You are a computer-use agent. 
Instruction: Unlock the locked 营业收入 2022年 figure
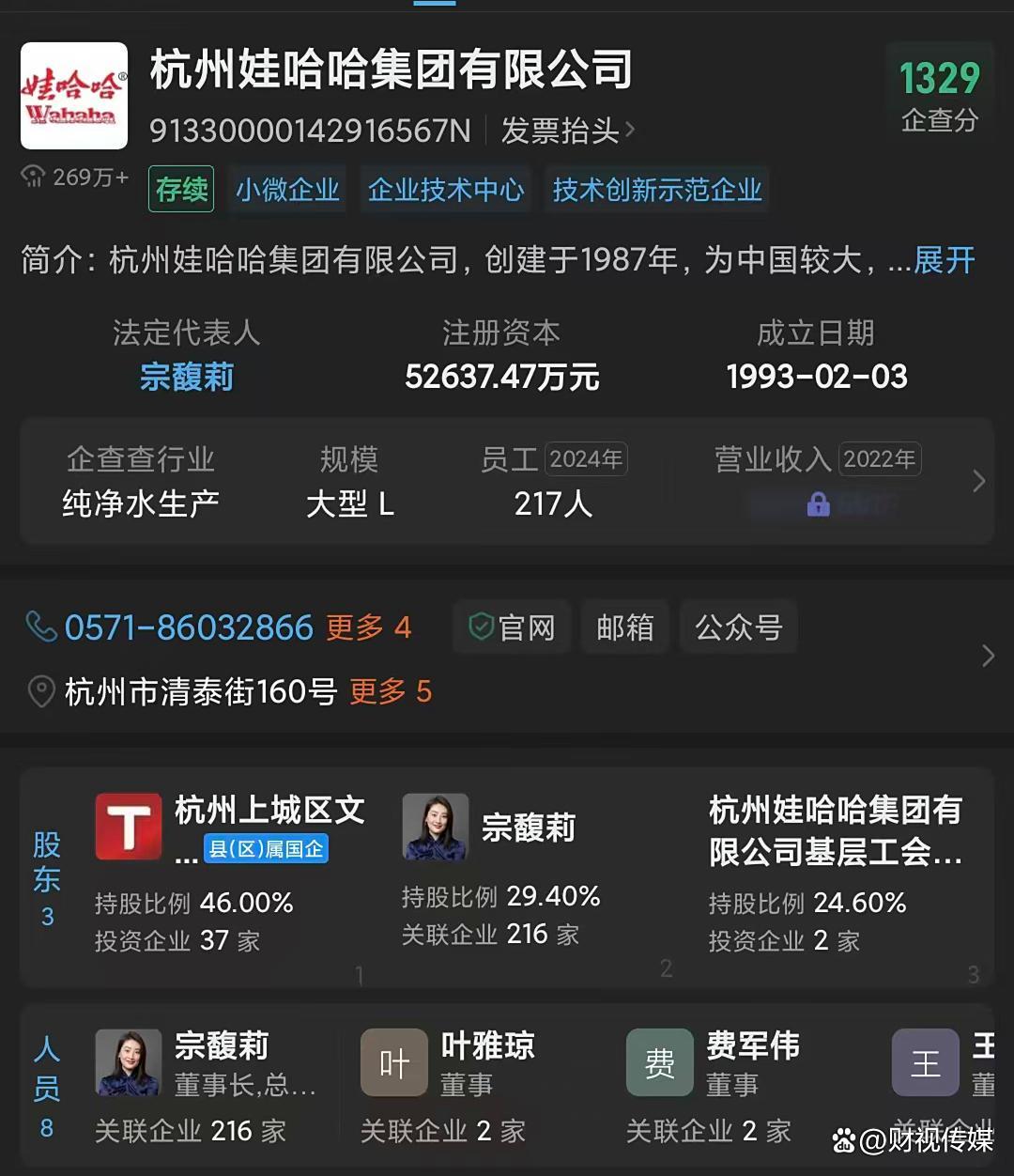click(x=818, y=505)
